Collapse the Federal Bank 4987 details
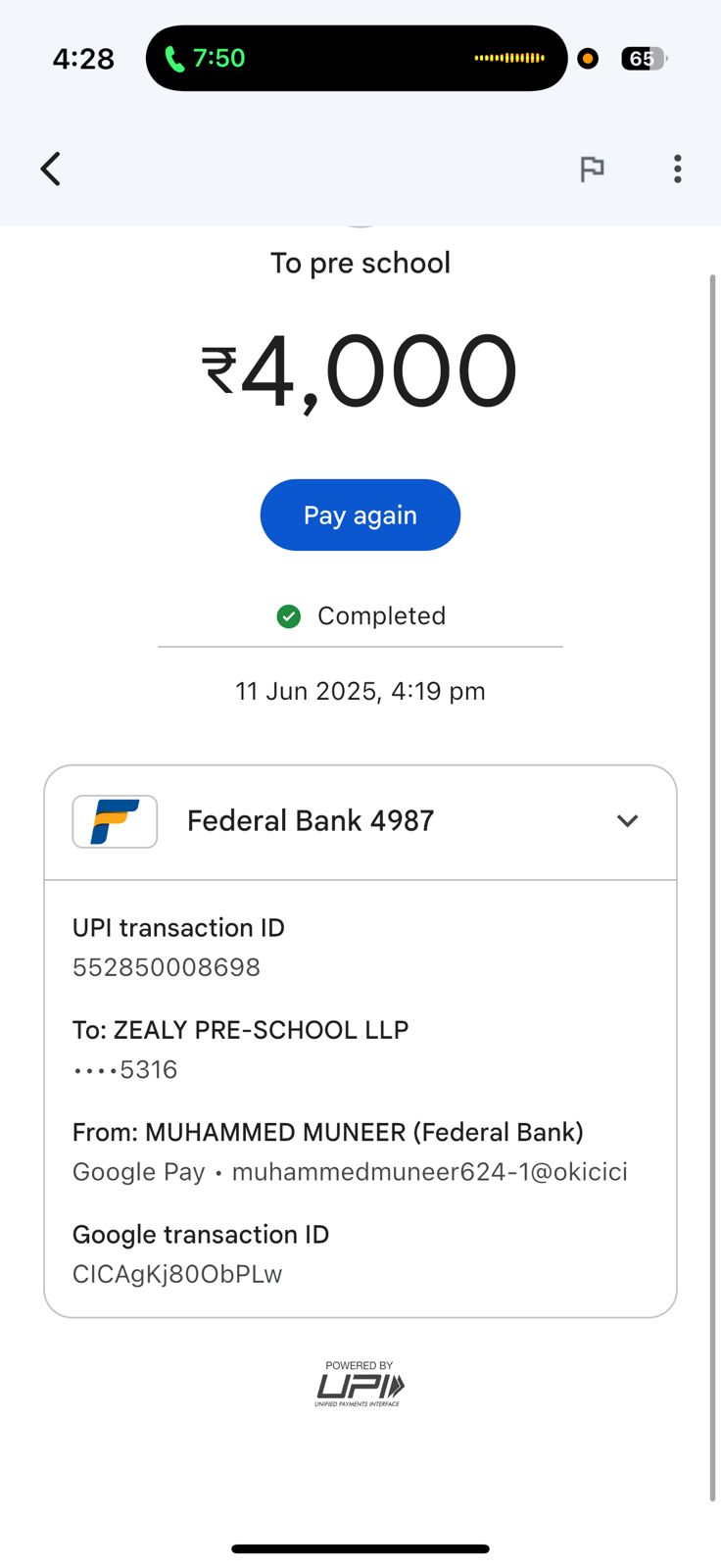This screenshot has width=721, height=1568. (x=627, y=821)
